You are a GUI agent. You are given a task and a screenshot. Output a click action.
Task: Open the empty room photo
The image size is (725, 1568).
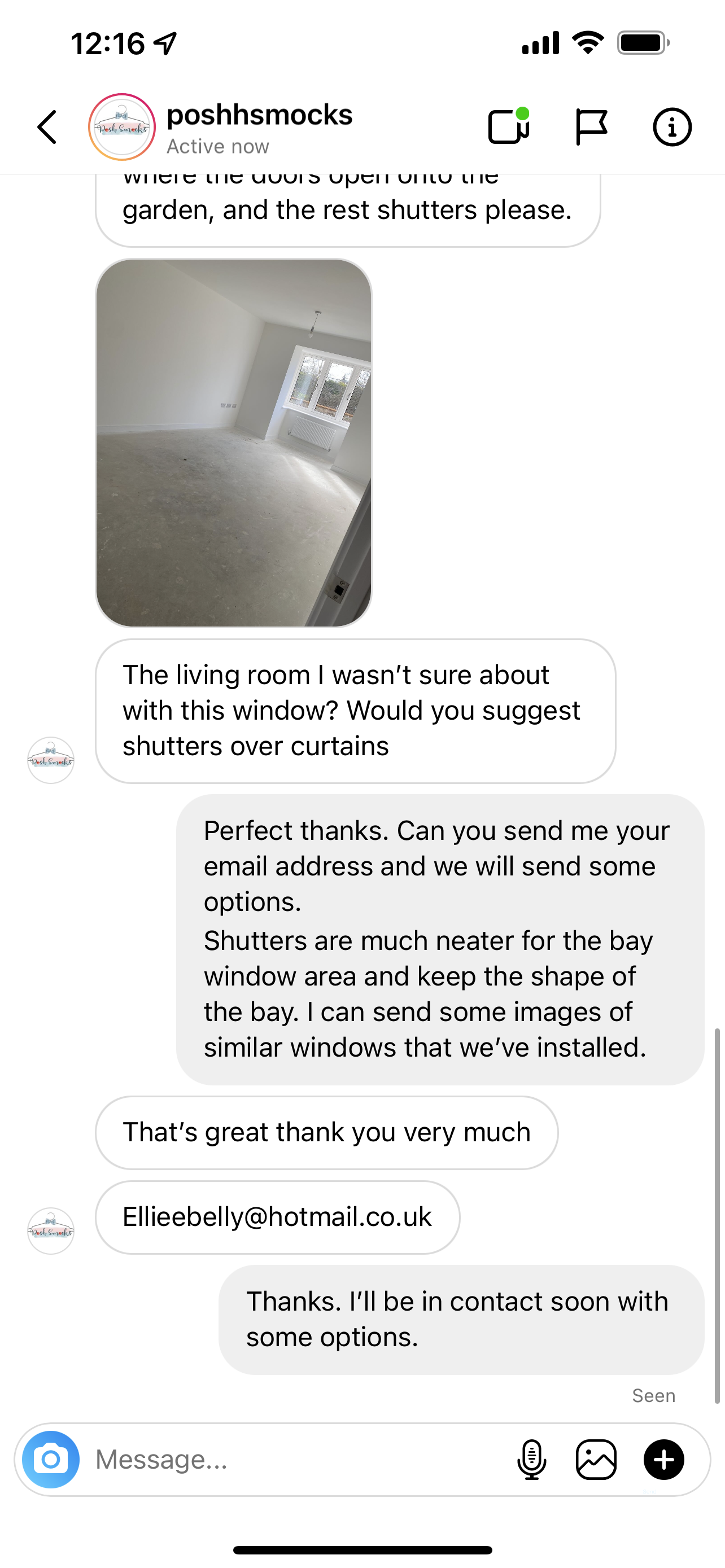[234, 443]
